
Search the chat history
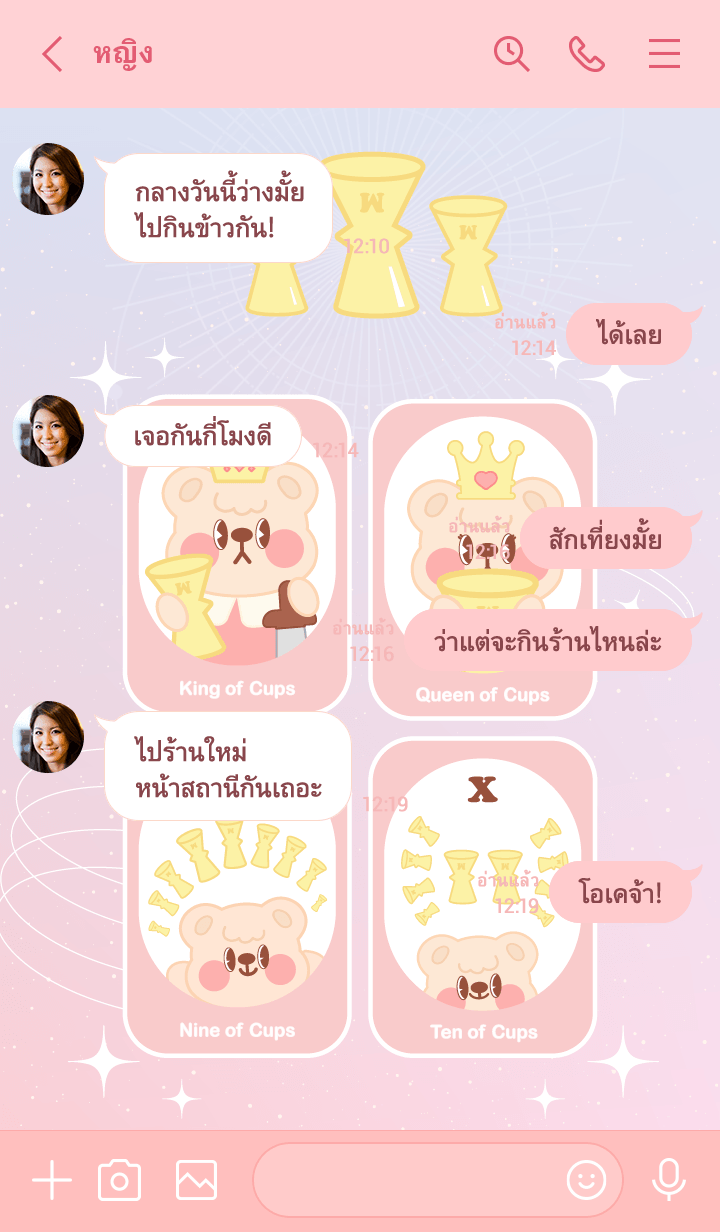(511, 54)
